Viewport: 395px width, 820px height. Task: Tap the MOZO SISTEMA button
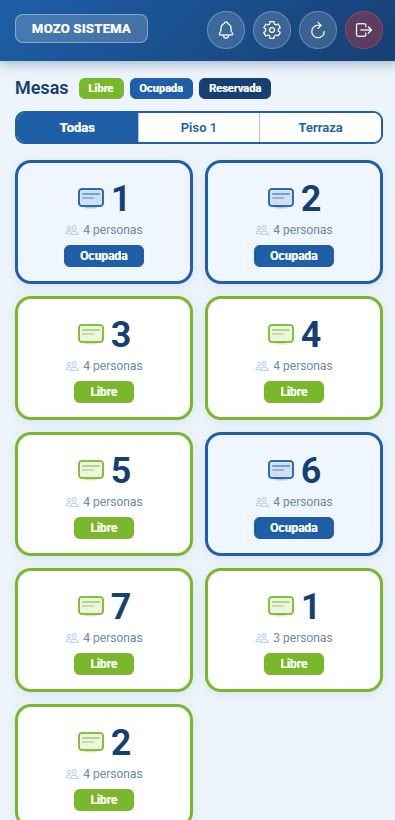pyautogui.click(x=82, y=29)
